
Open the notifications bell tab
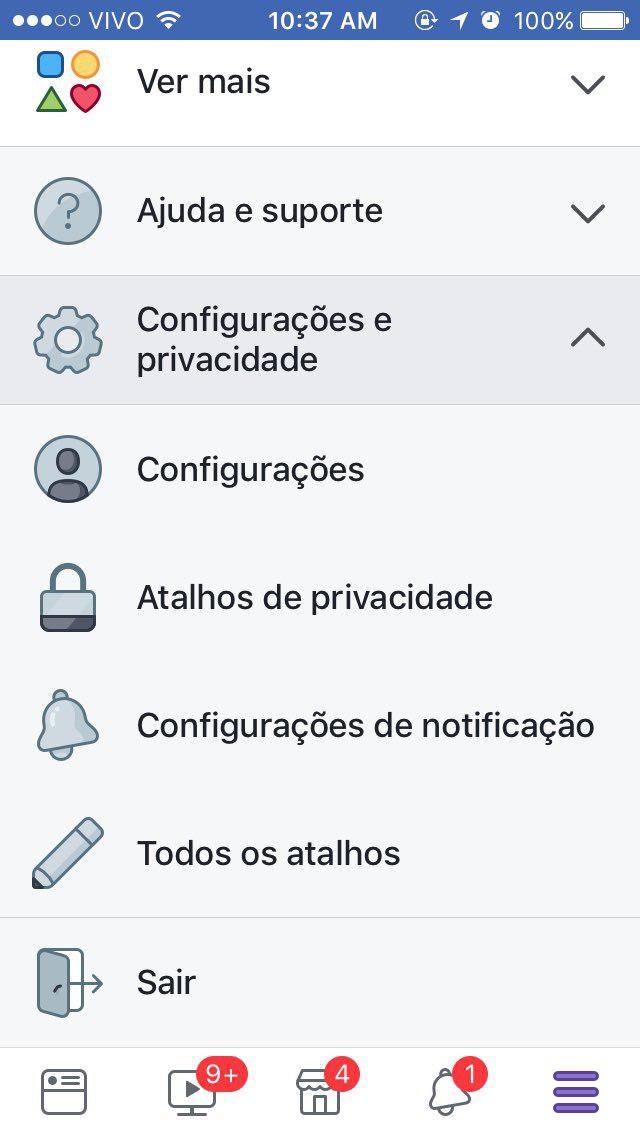[448, 1092]
